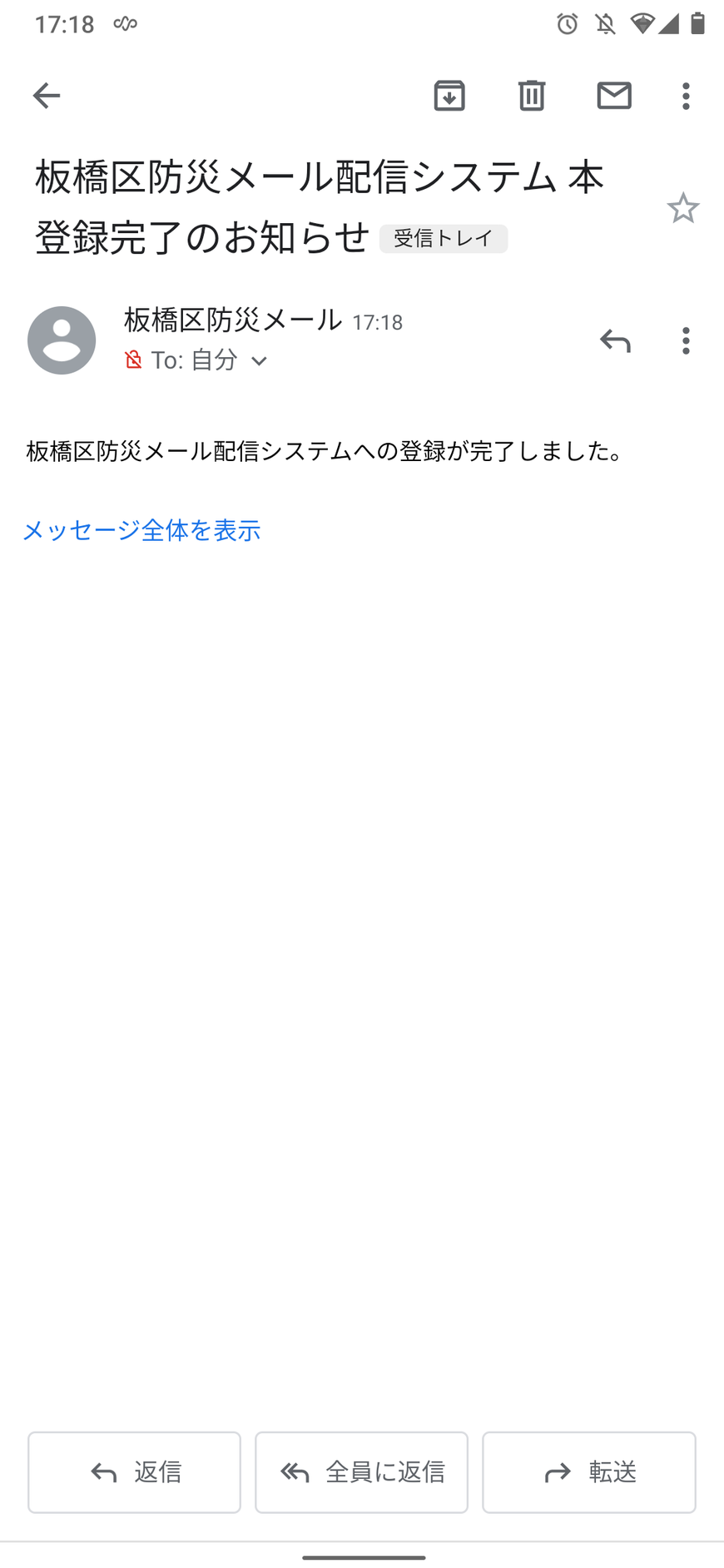
Task: Choose 全員に返信 to reply all
Action: pos(361,1472)
